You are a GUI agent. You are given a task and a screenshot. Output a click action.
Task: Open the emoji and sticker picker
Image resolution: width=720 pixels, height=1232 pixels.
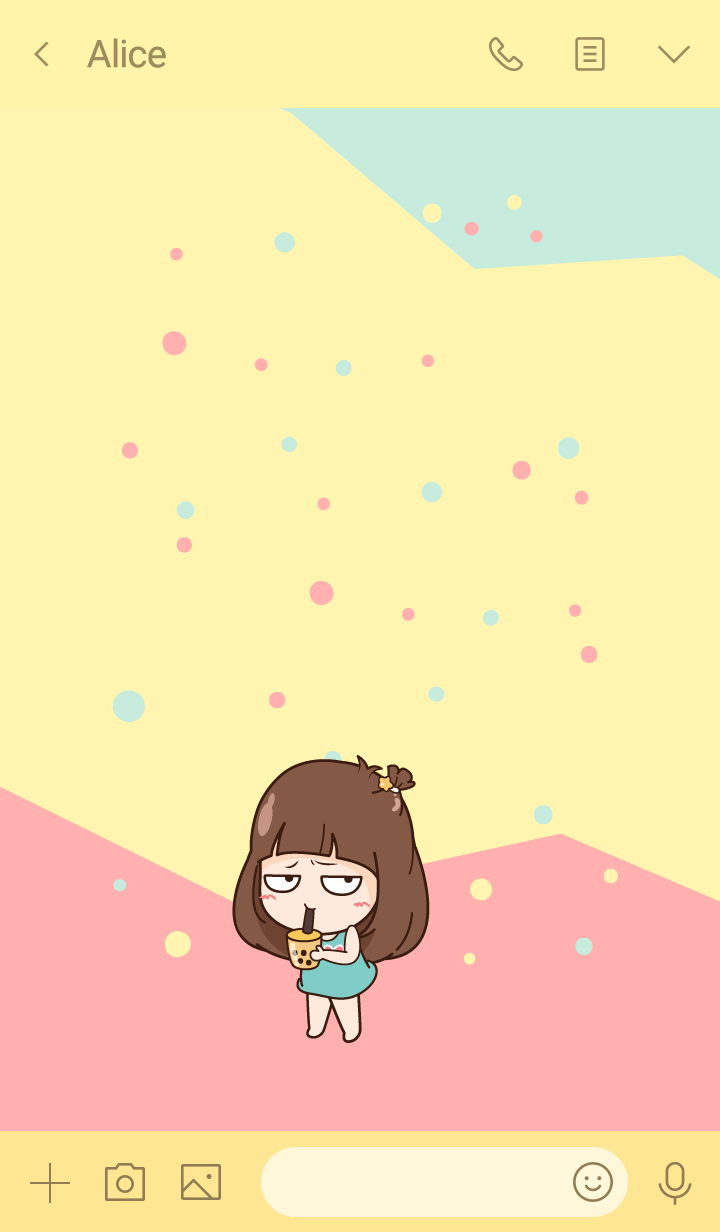point(592,1182)
